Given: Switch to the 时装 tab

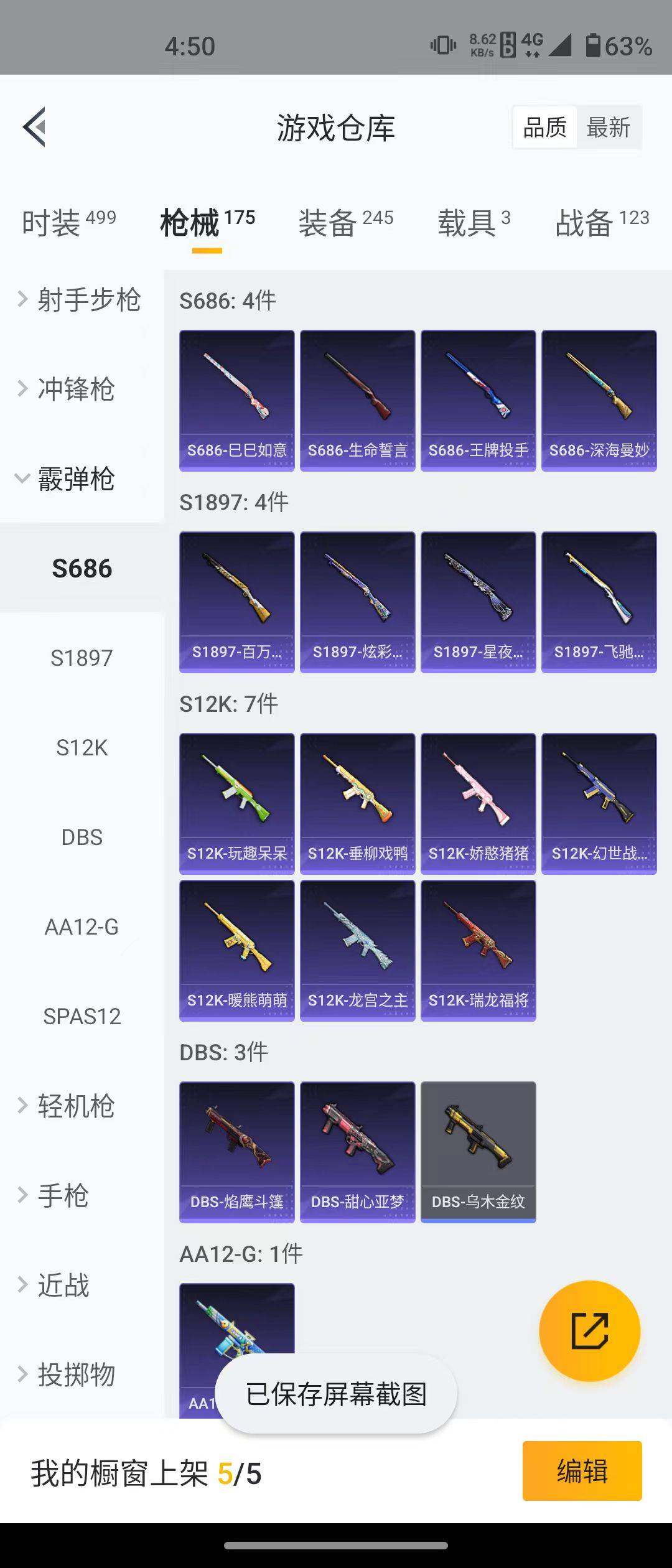Looking at the screenshot, I should tap(68, 222).
